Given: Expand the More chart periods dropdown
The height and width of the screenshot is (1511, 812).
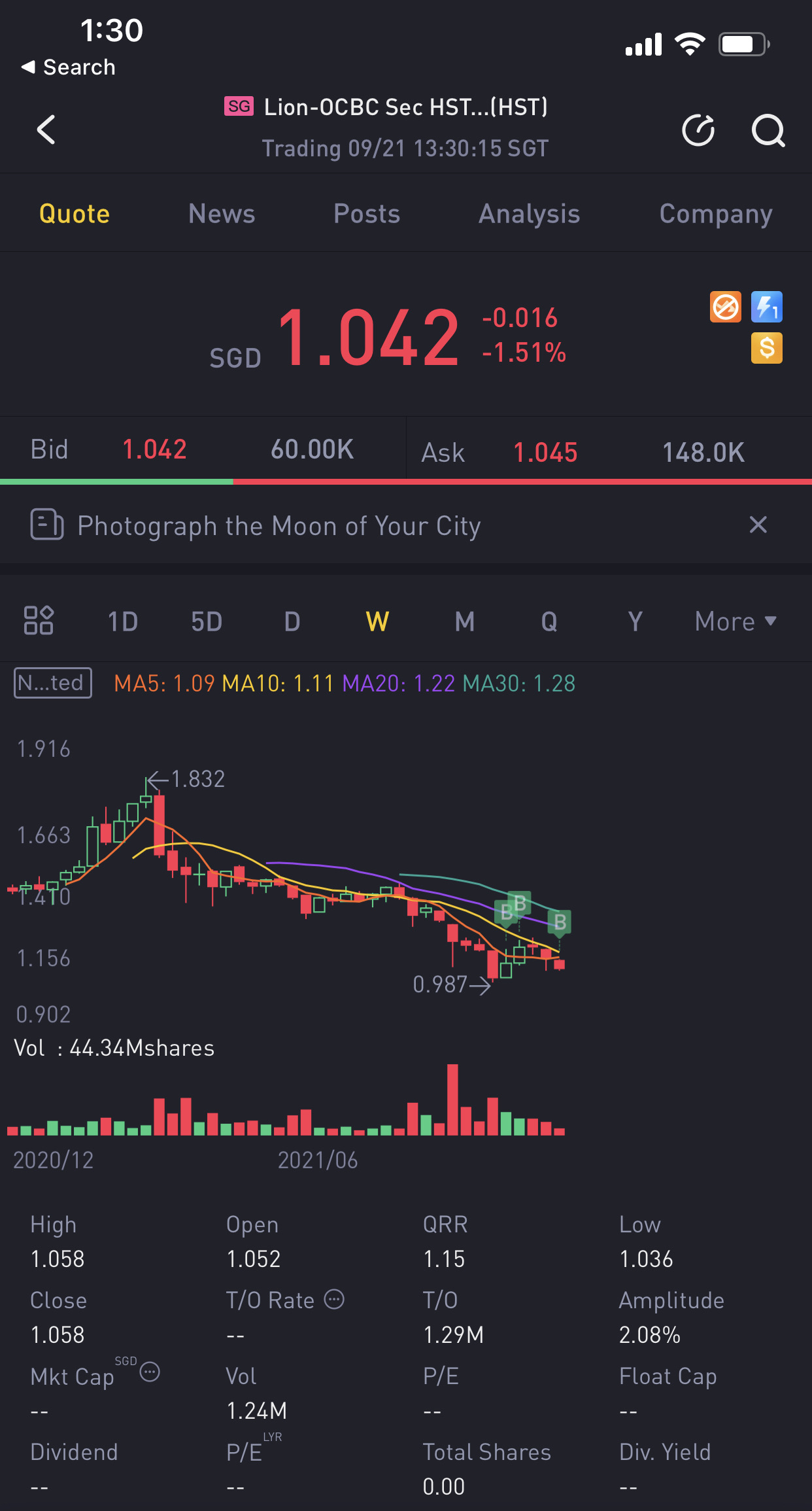Looking at the screenshot, I should [x=736, y=621].
